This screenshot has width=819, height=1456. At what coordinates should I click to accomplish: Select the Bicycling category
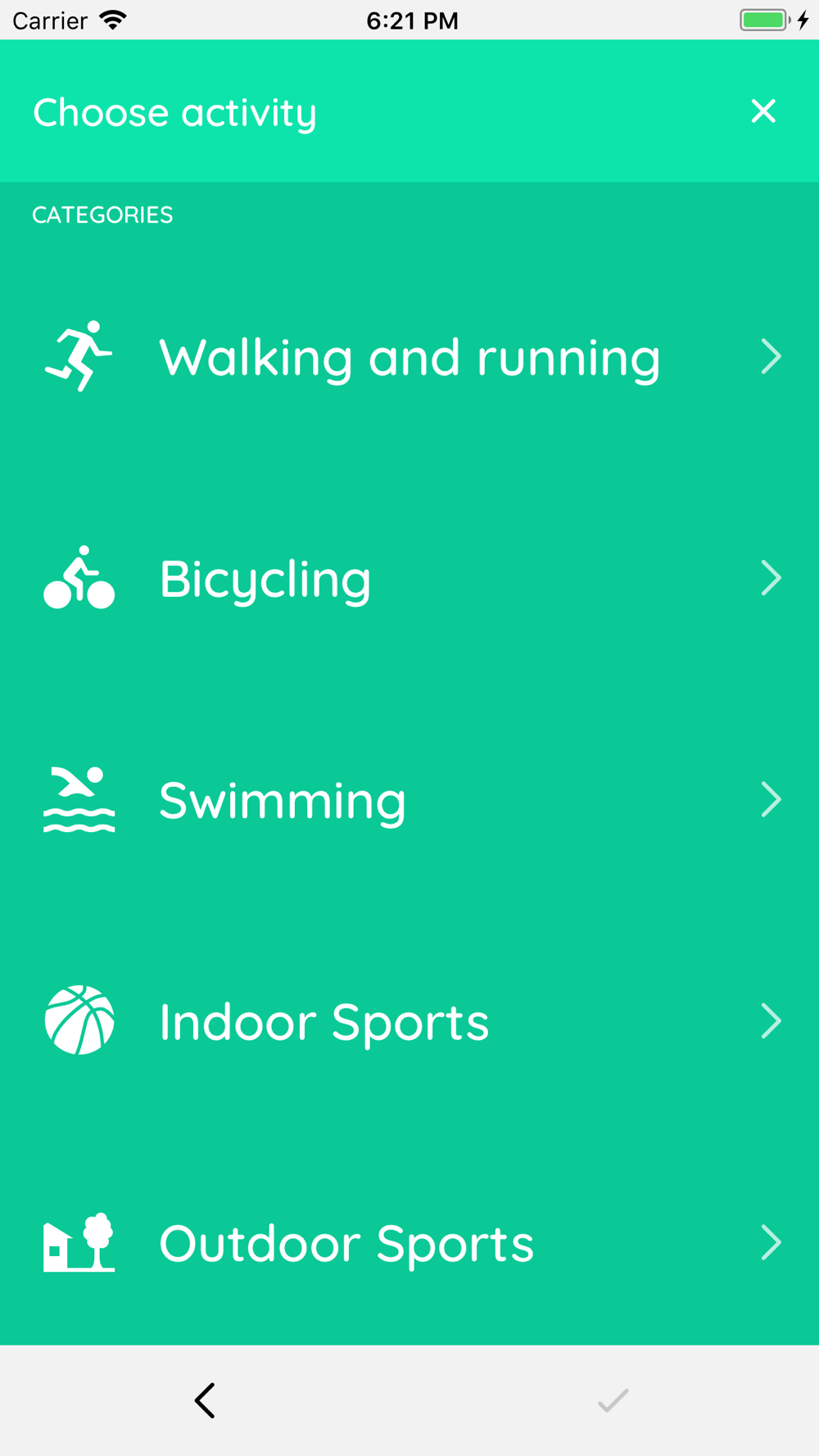pos(409,578)
